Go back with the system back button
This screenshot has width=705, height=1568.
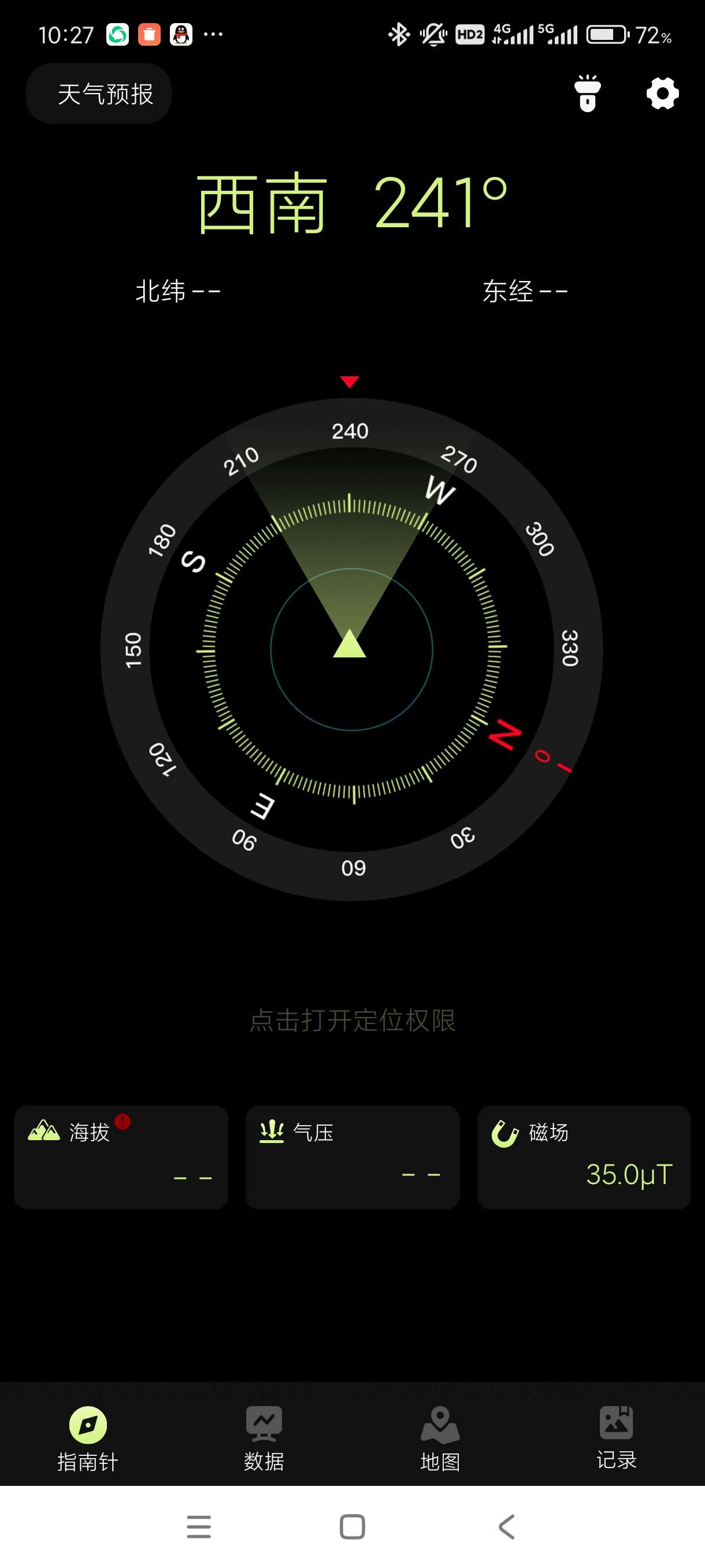click(x=507, y=1526)
